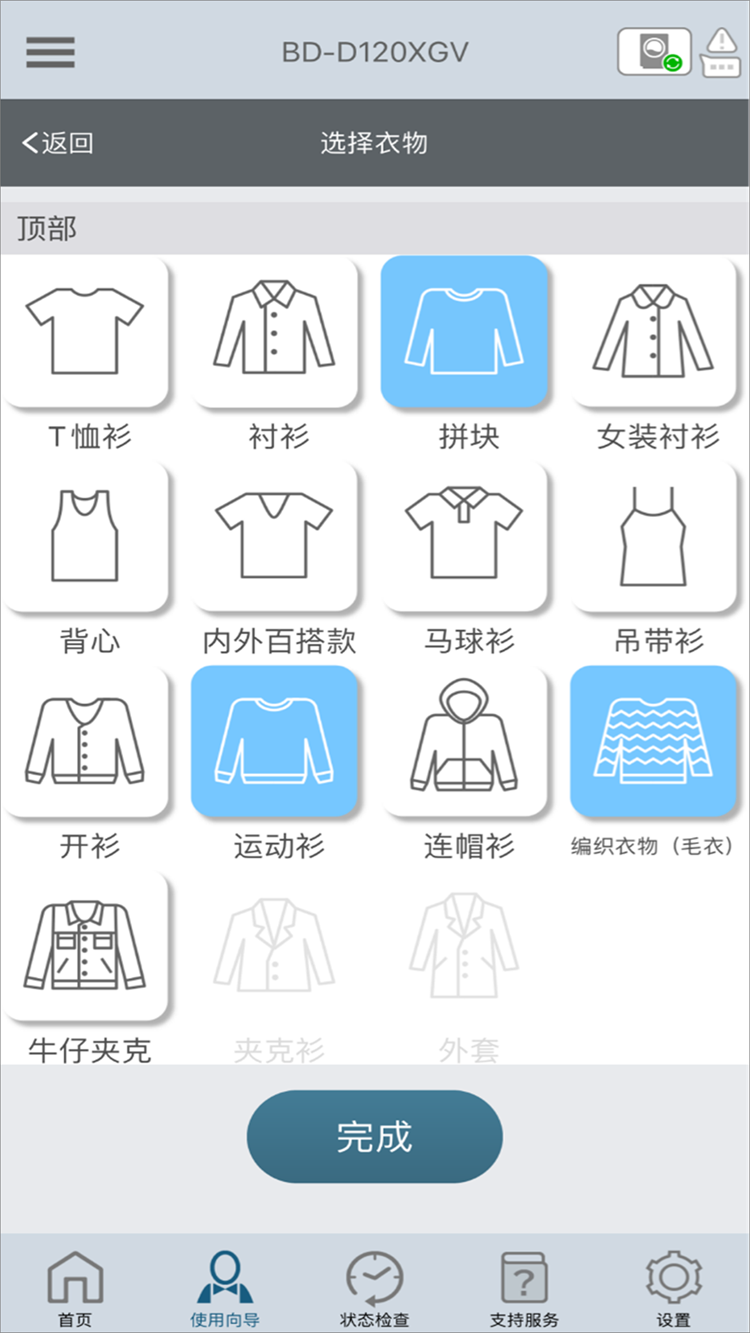Screen dimensions: 750x1333
Task: Select the 内外百搭款 tile
Action: pyautogui.click(x=275, y=537)
